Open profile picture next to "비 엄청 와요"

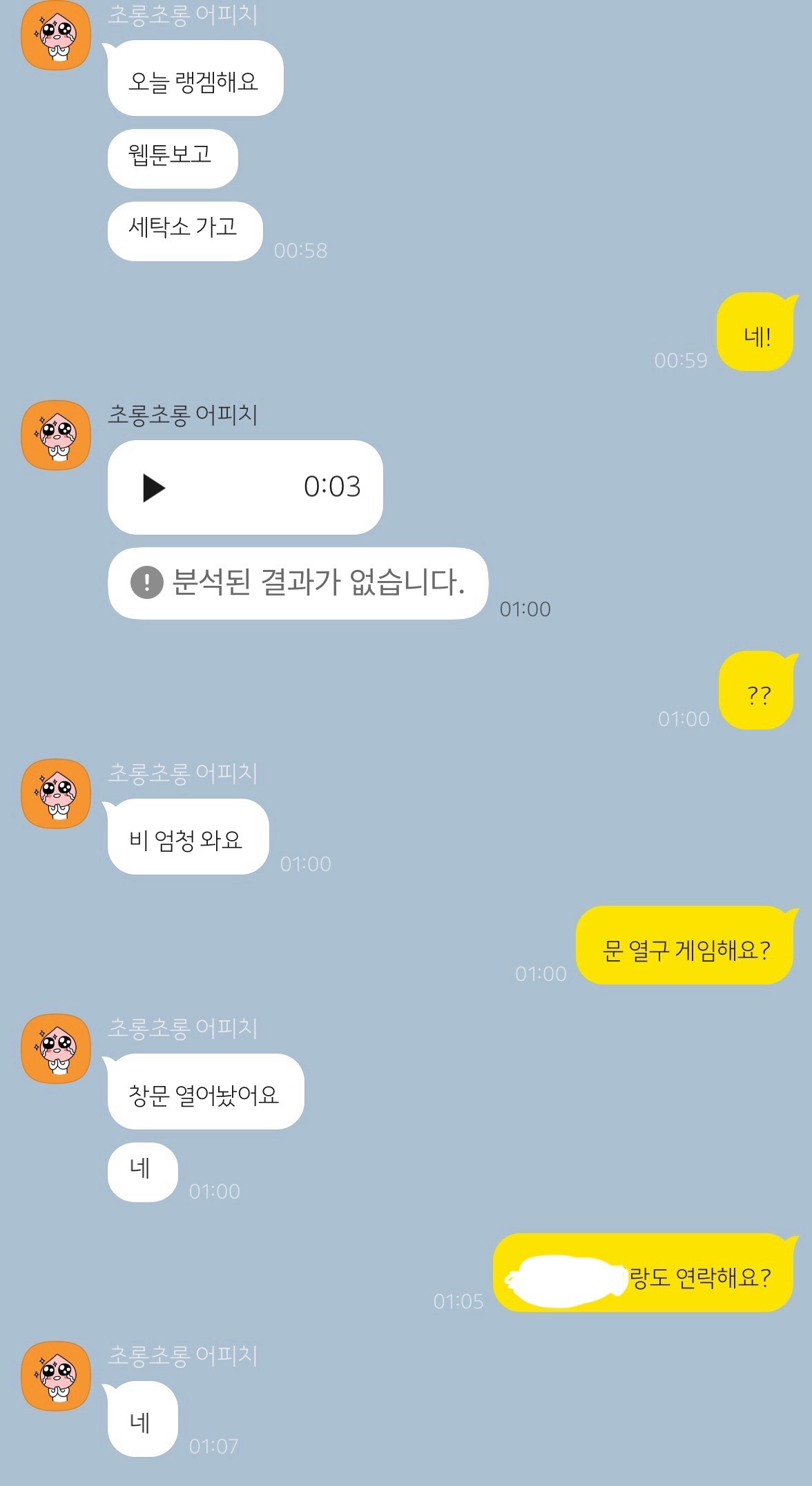pyautogui.click(x=57, y=794)
